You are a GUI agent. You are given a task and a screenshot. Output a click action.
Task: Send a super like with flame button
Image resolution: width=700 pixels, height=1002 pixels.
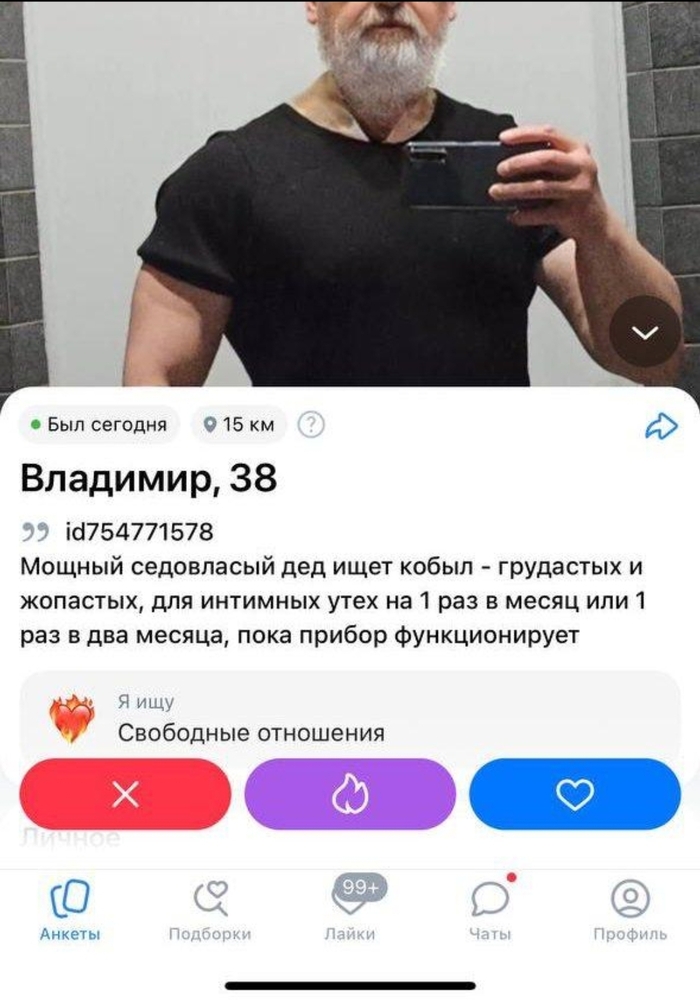point(350,794)
